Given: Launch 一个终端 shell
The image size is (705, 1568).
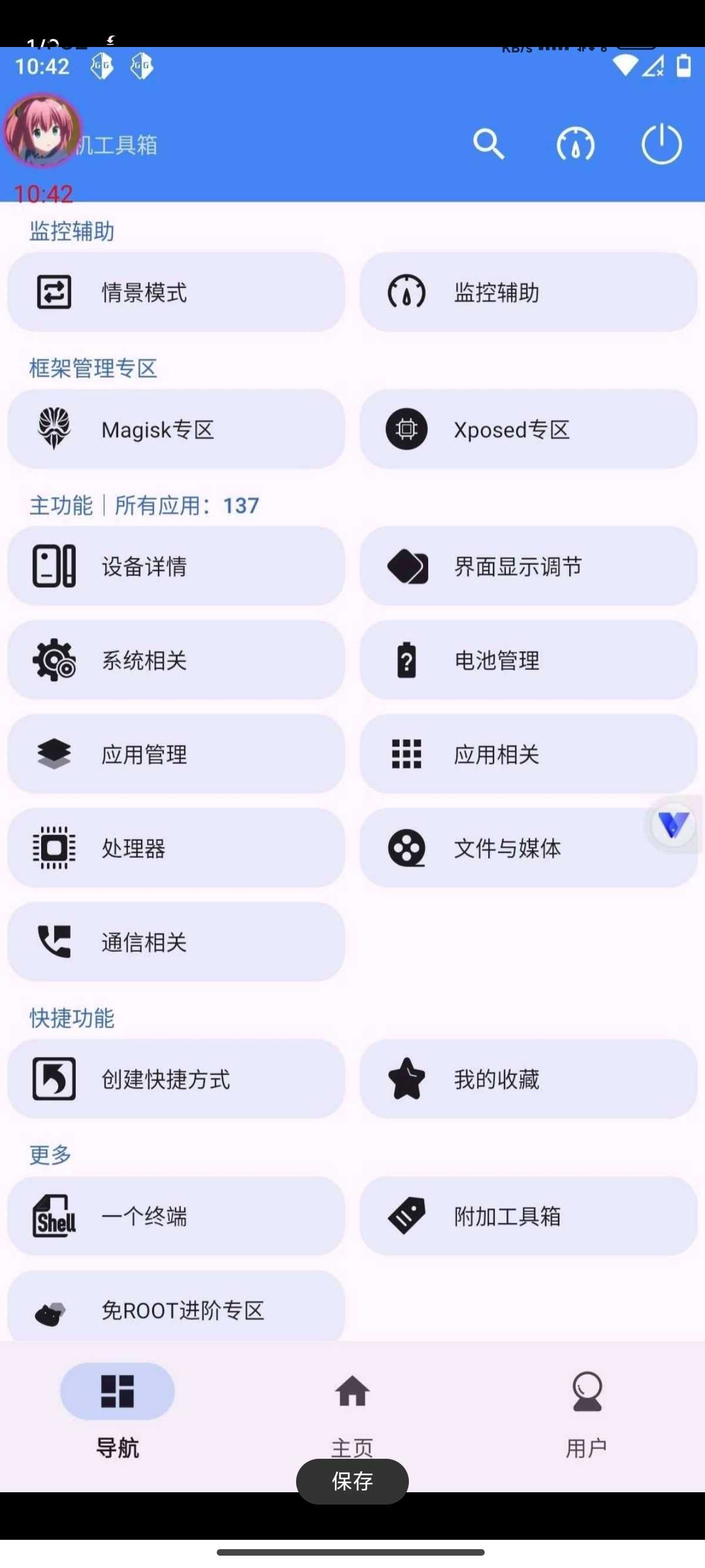Looking at the screenshot, I should point(175,1216).
